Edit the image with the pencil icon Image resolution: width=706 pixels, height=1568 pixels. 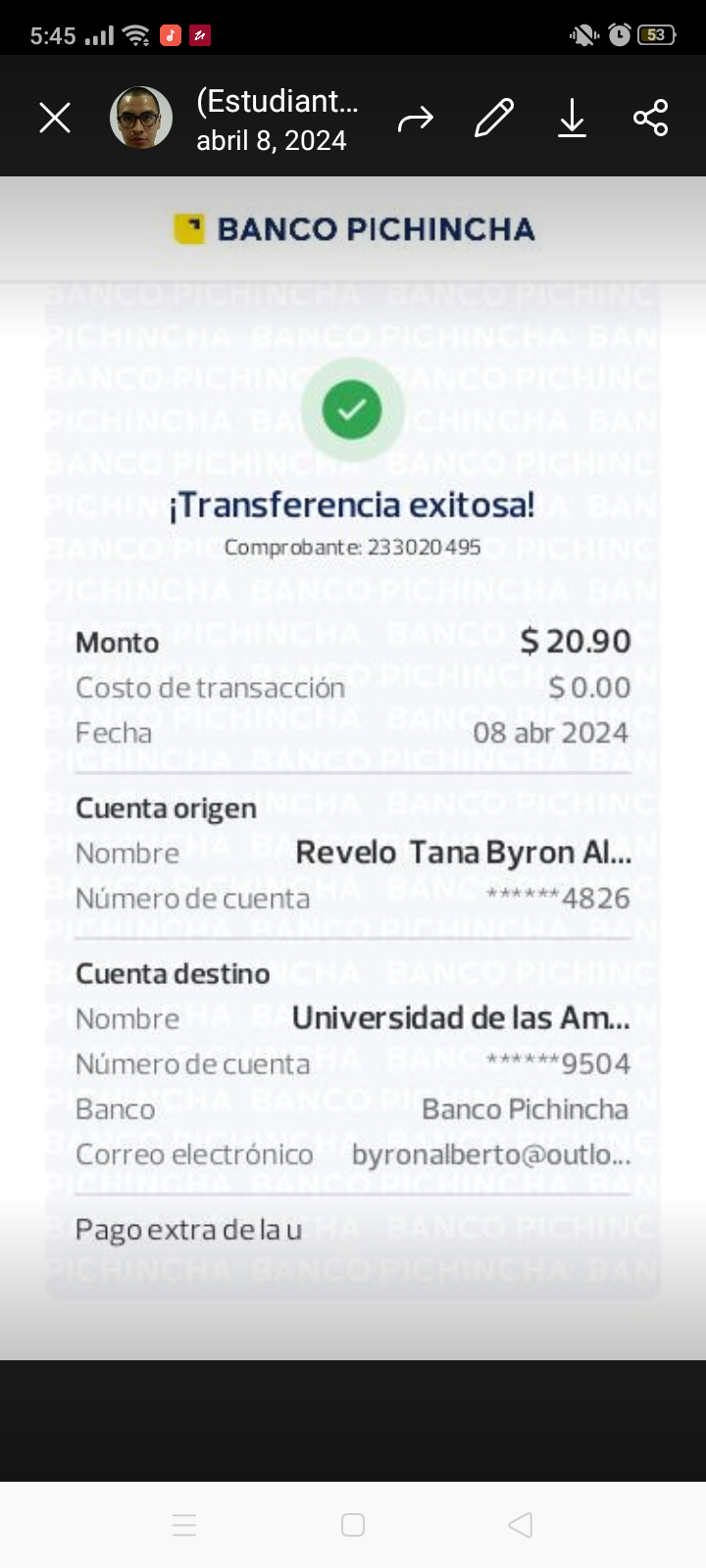(494, 119)
